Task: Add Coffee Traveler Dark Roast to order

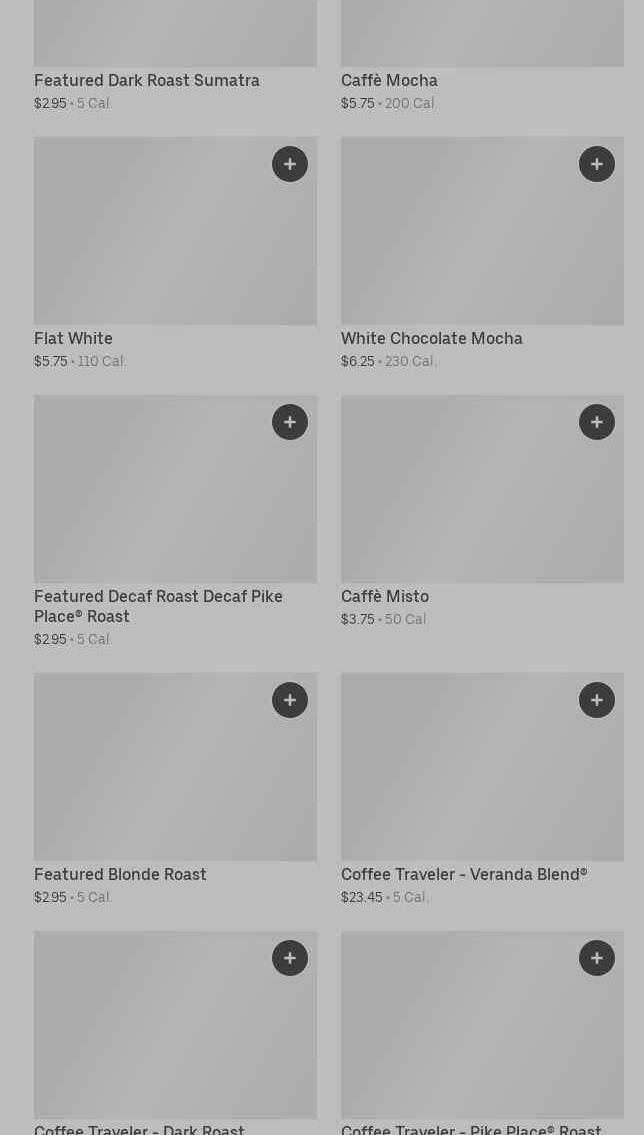Action: tap(290, 958)
